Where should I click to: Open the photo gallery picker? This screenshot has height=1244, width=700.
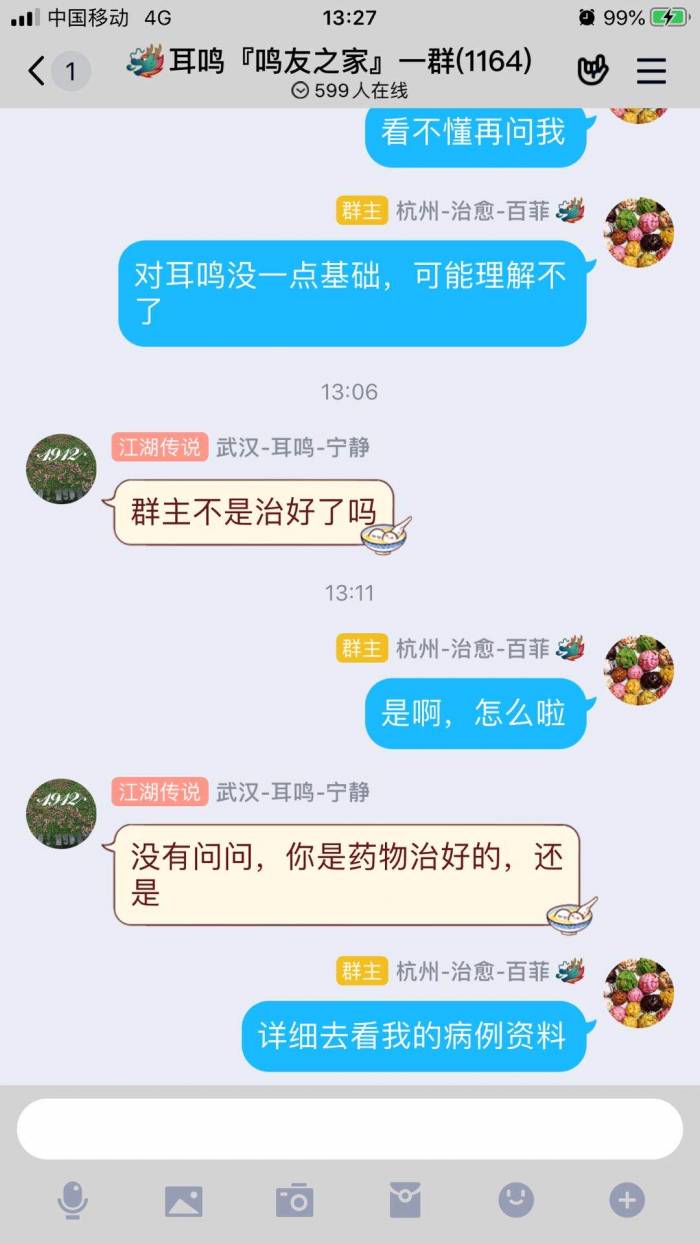pyautogui.click(x=183, y=1200)
